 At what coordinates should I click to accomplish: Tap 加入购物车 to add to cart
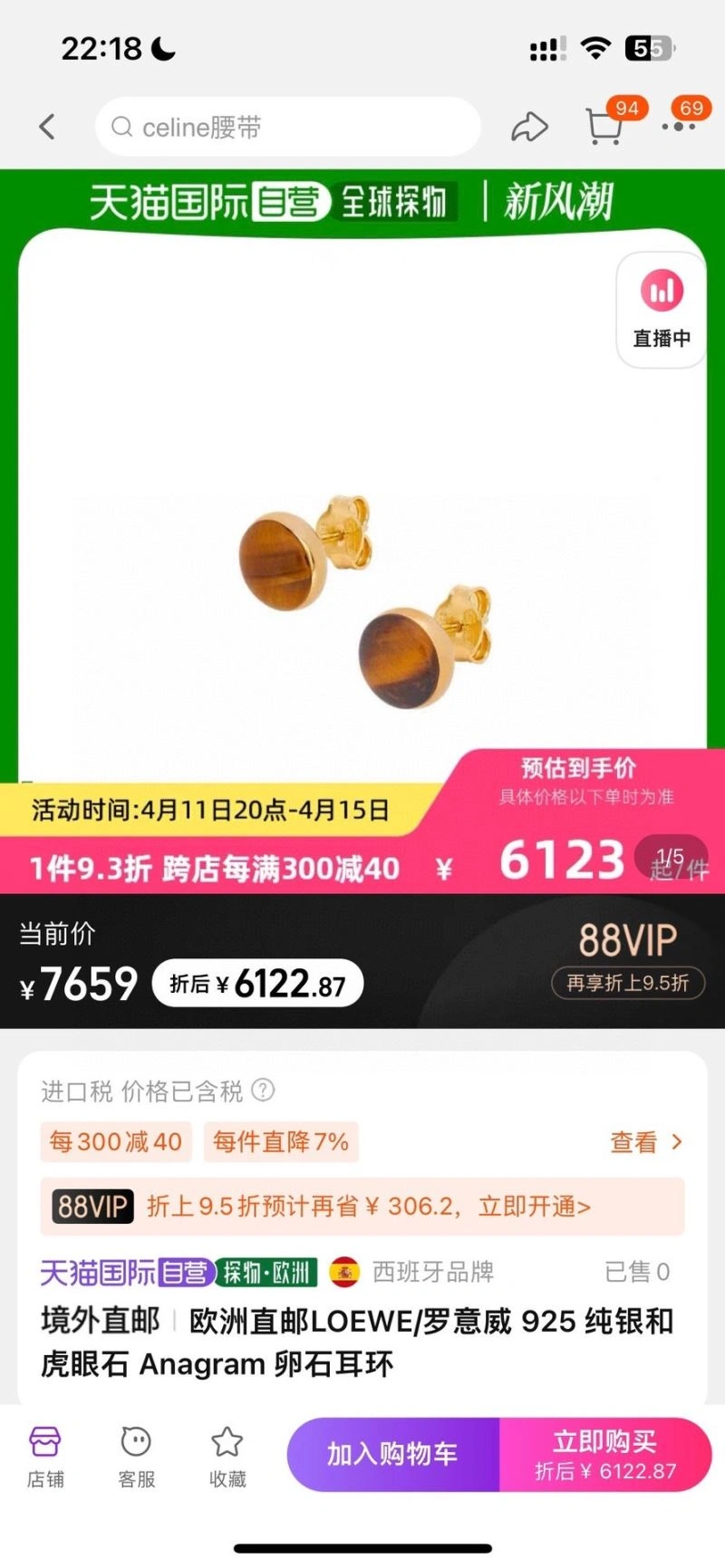[x=392, y=1454]
